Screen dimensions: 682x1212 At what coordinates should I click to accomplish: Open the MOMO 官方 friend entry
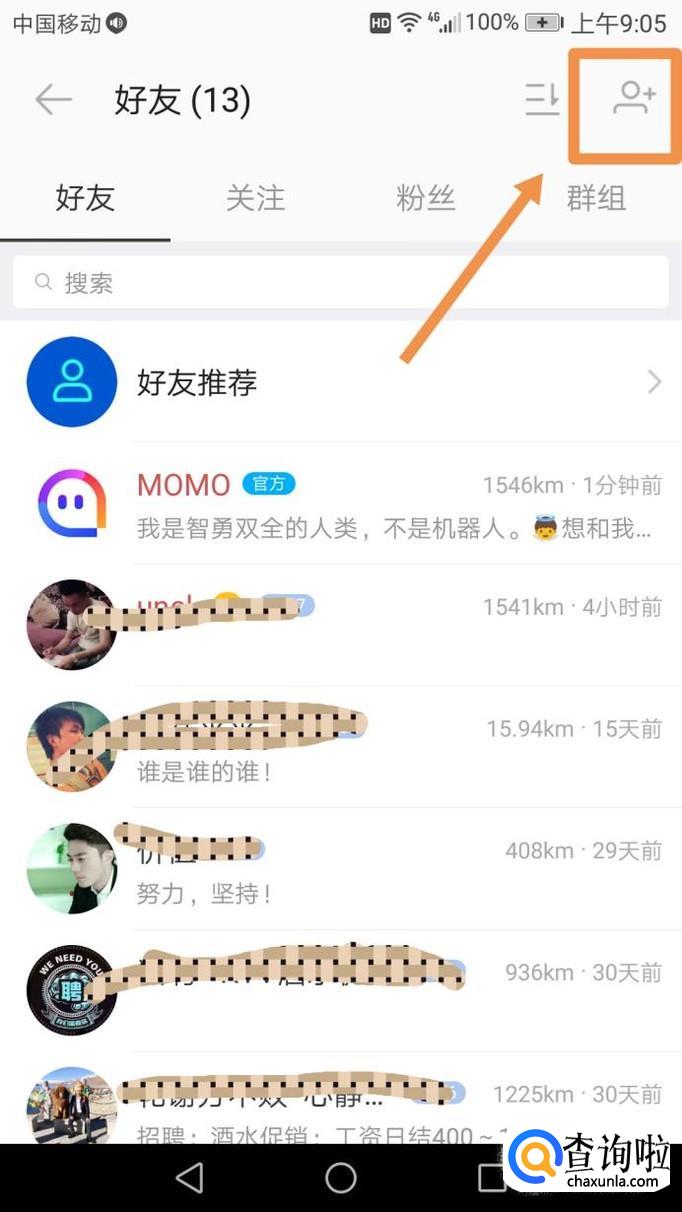click(340, 504)
